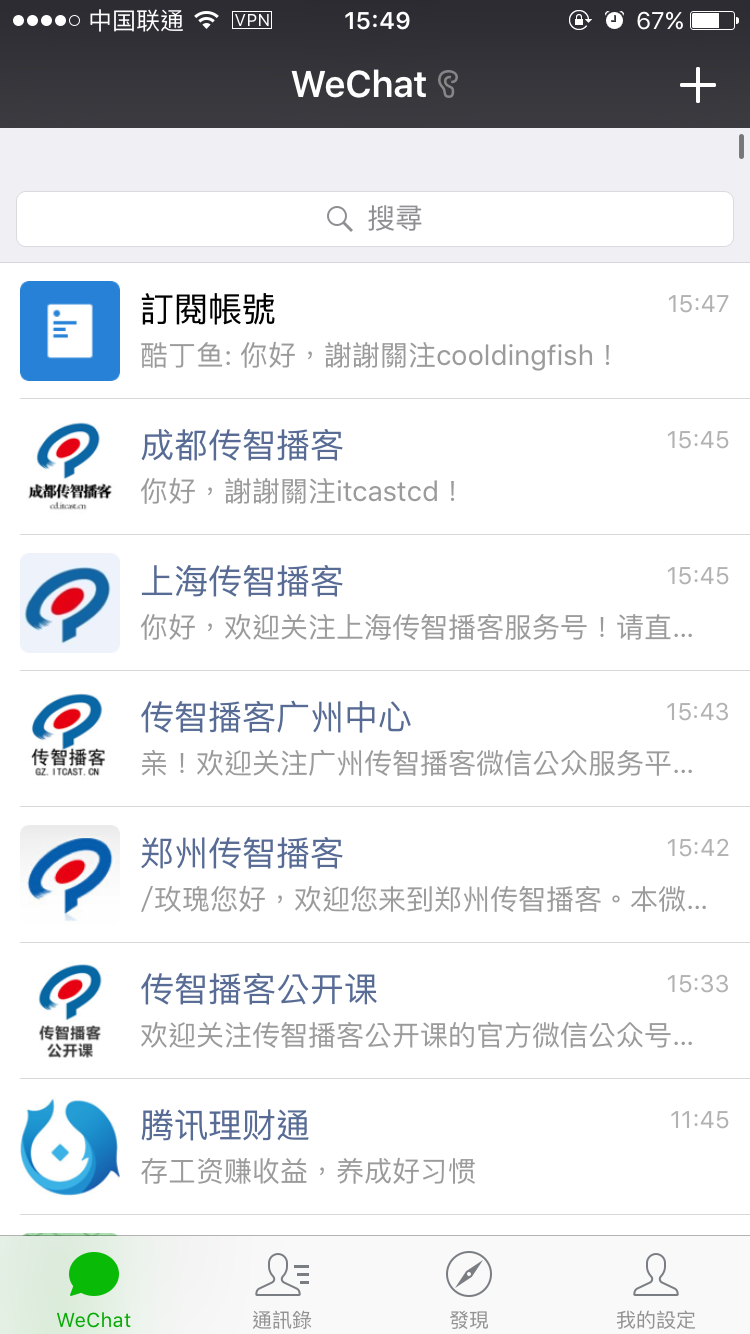Go to the 我的設定 tab

click(x=655, y=1290)
